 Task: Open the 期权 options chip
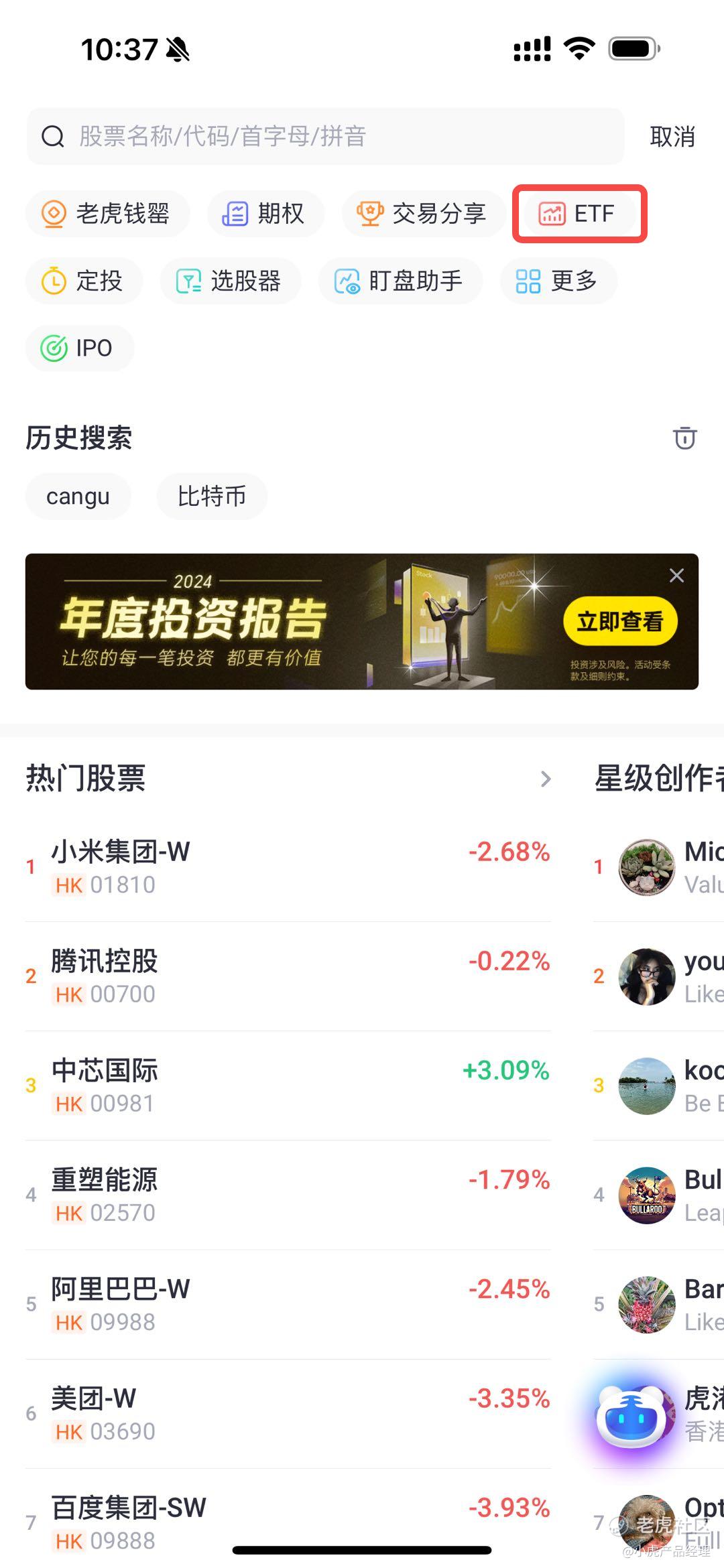[265, 214]
